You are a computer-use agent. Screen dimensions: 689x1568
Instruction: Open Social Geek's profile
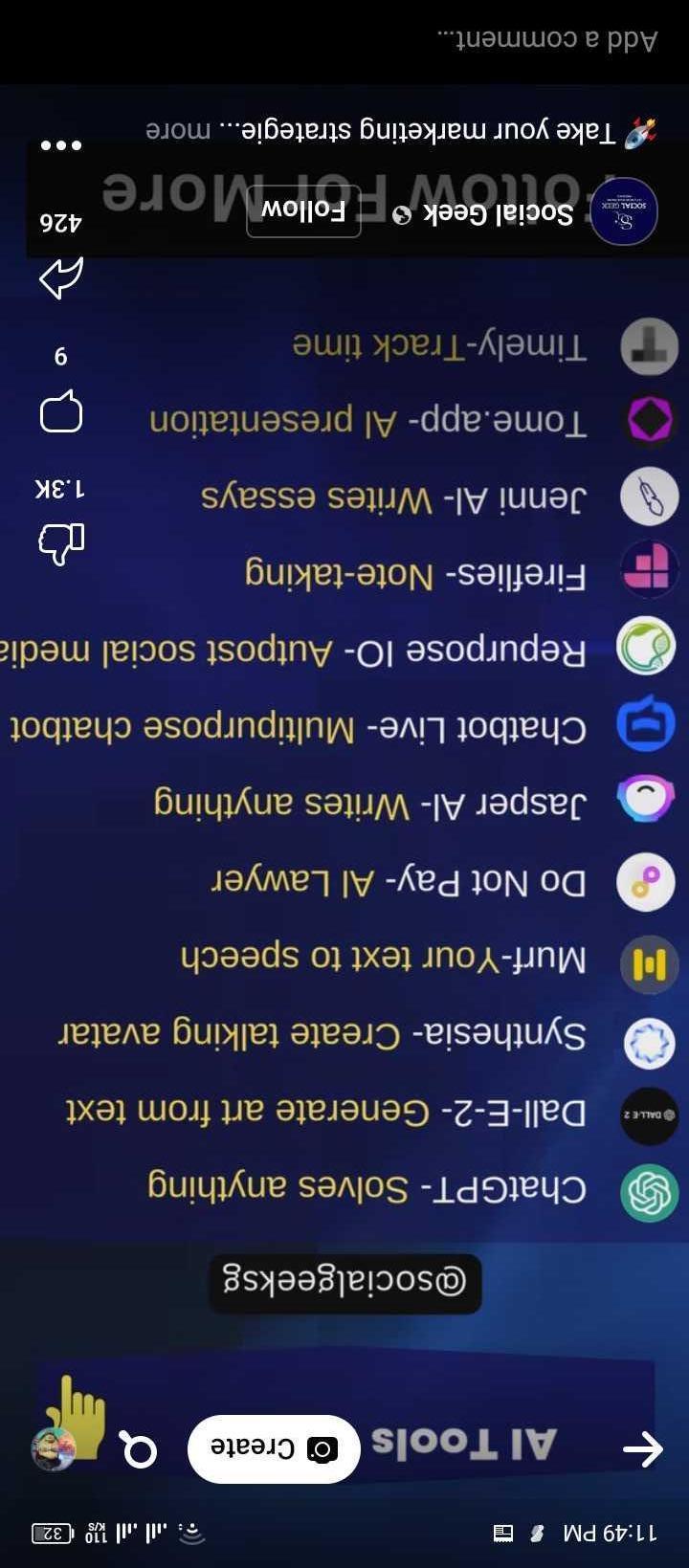point(623,212)
